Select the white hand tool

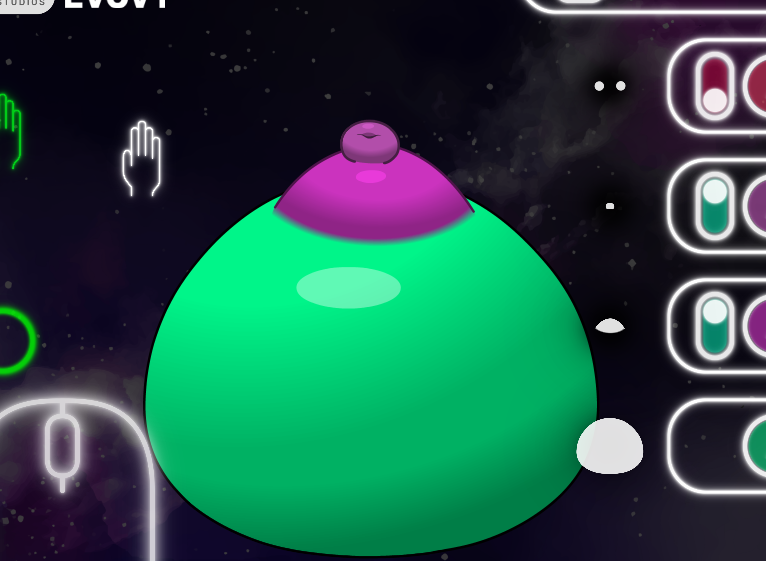pyautogui.click(x=141, y=159)
